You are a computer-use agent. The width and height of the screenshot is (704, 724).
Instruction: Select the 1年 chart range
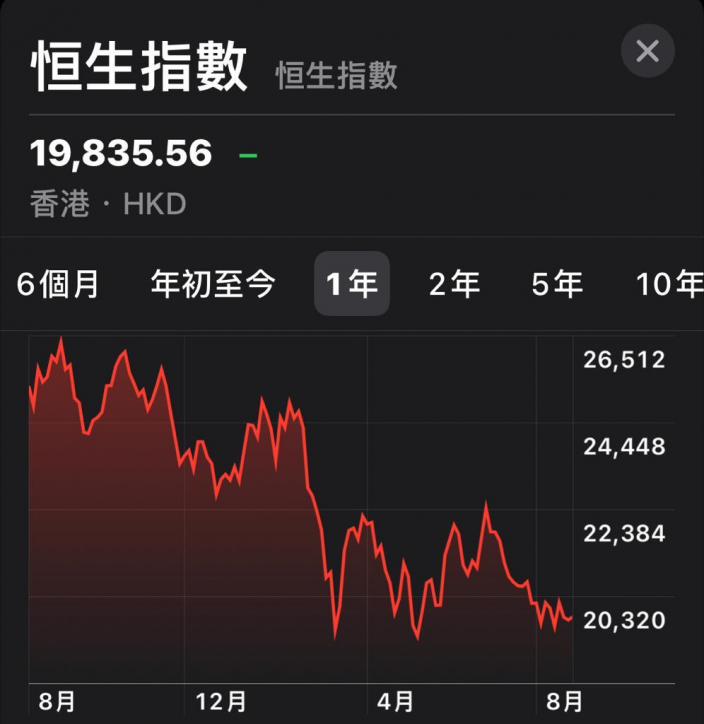(x=352, y=284)
